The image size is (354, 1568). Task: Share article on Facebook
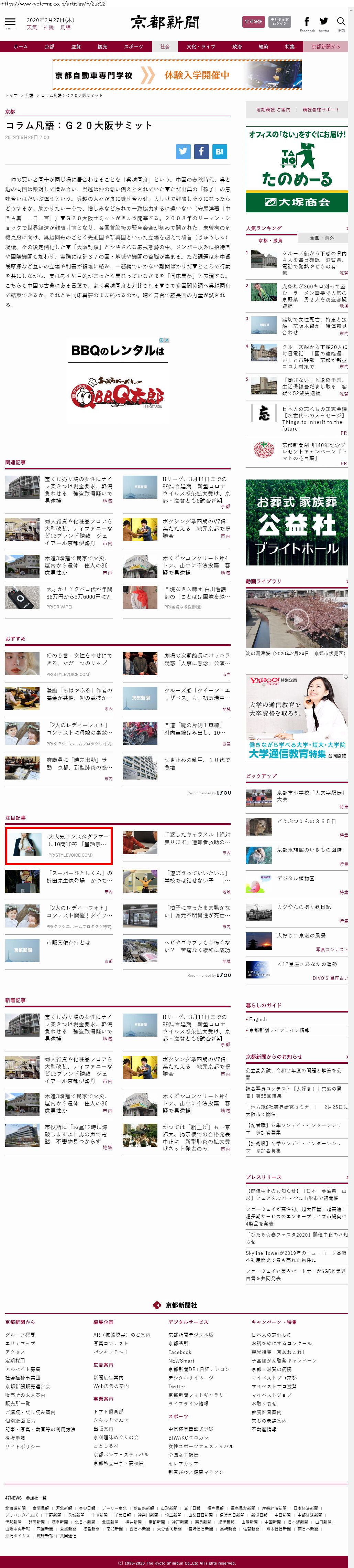click(x=201, y=151)
